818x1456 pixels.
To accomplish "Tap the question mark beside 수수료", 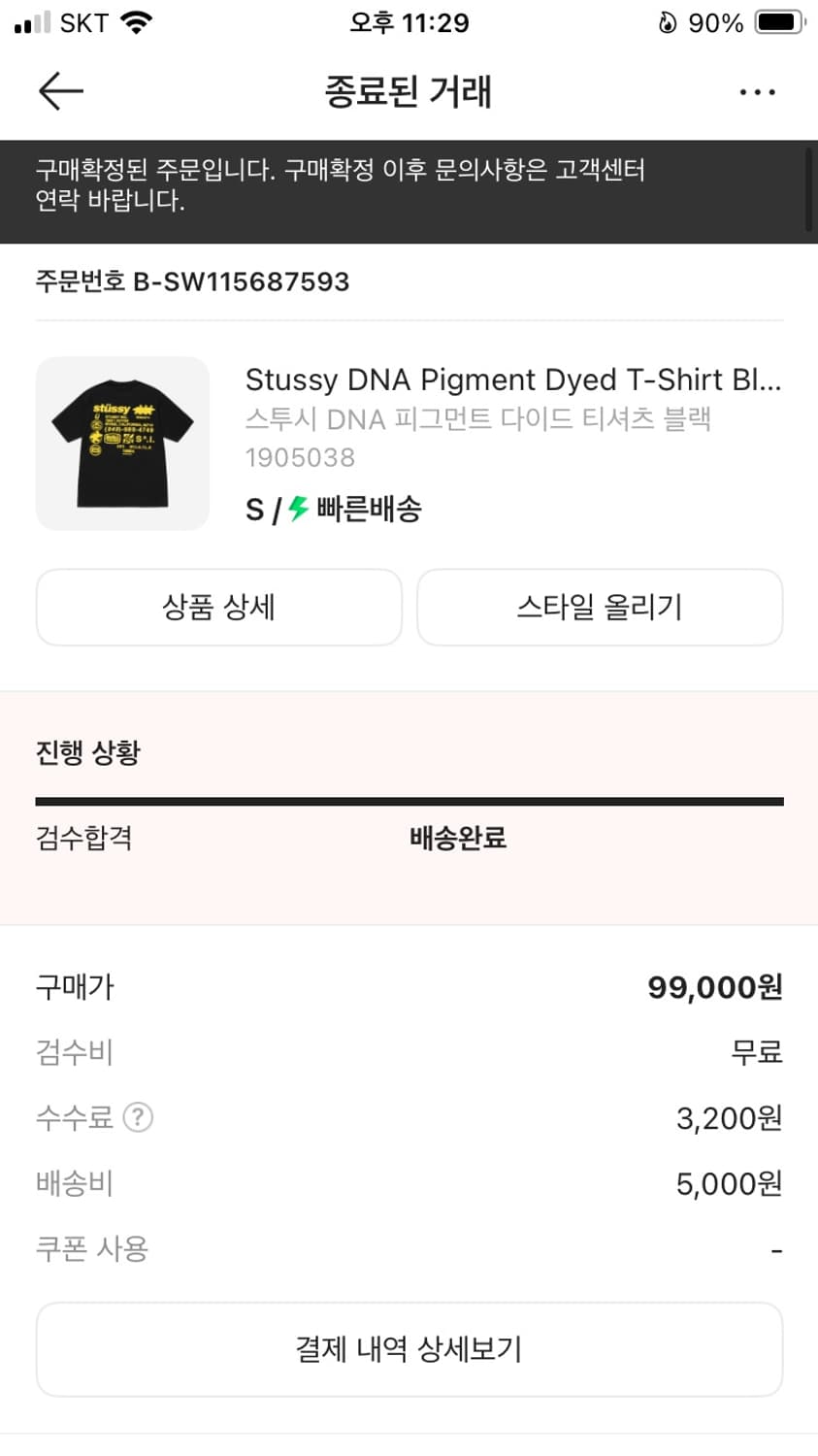I will [139, 1117].
